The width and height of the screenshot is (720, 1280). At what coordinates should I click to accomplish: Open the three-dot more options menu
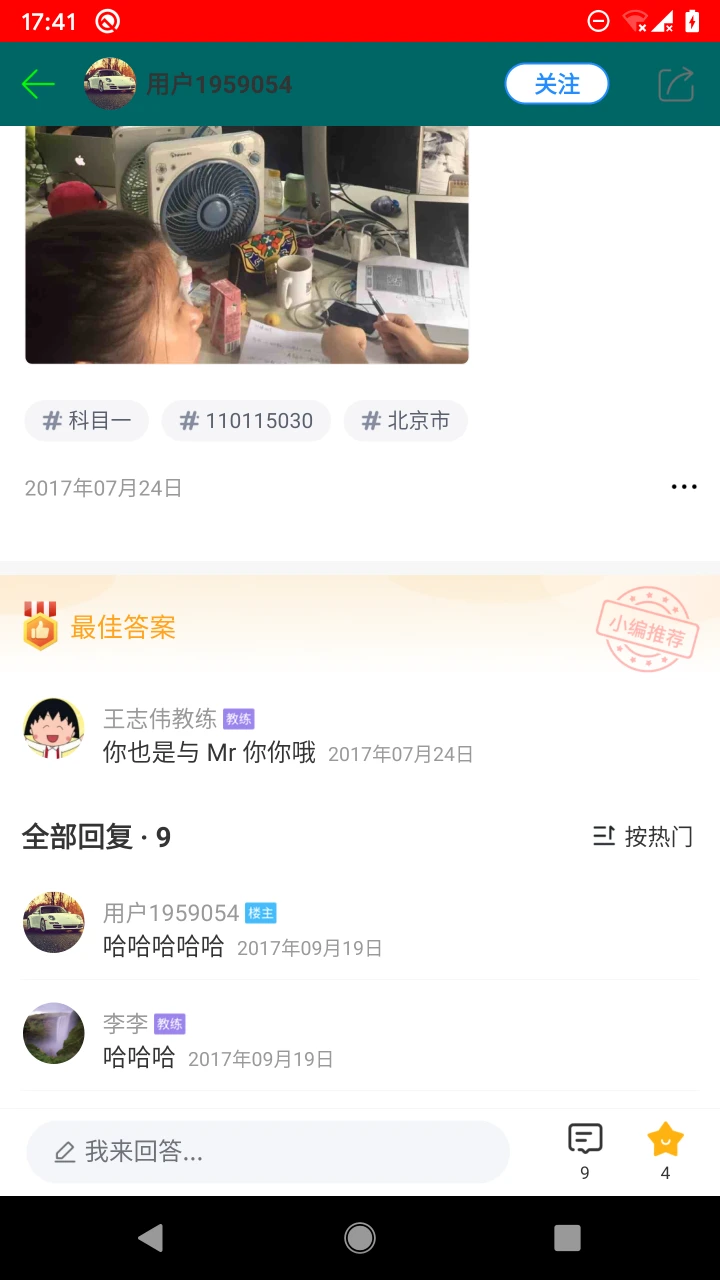coord(684,487)
